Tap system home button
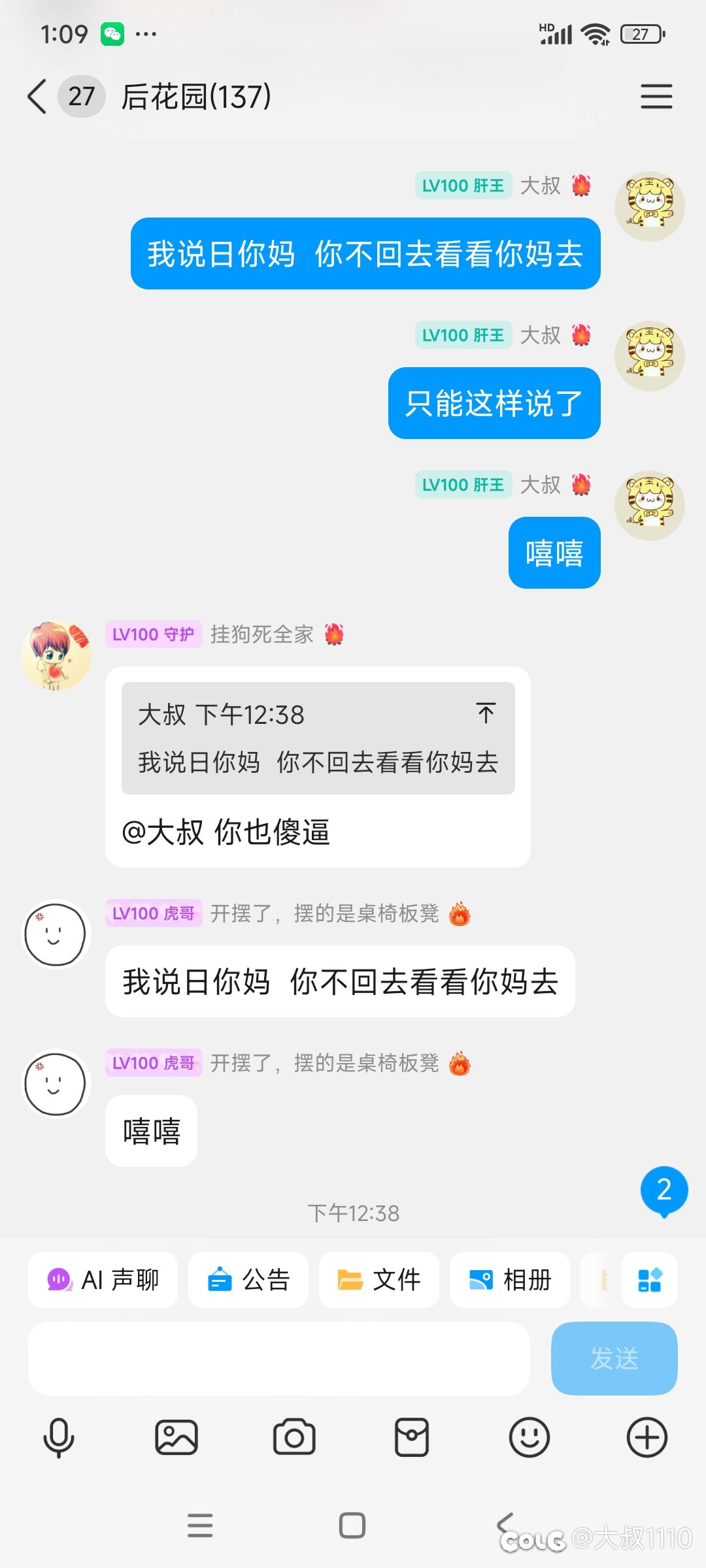Viewport: 706px width, 1568px height. tap(352, 1526)
